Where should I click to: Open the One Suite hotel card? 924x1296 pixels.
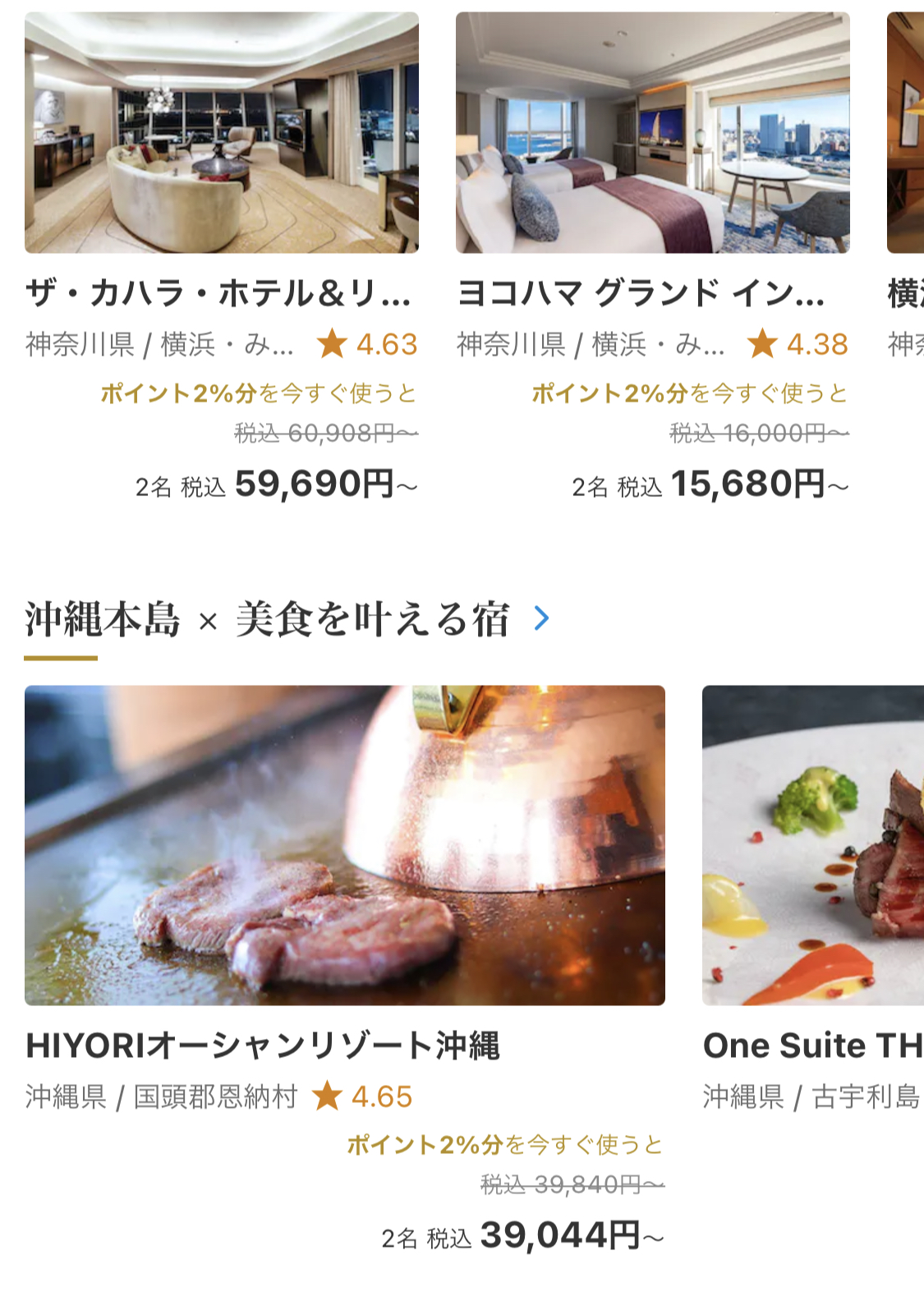813,845
